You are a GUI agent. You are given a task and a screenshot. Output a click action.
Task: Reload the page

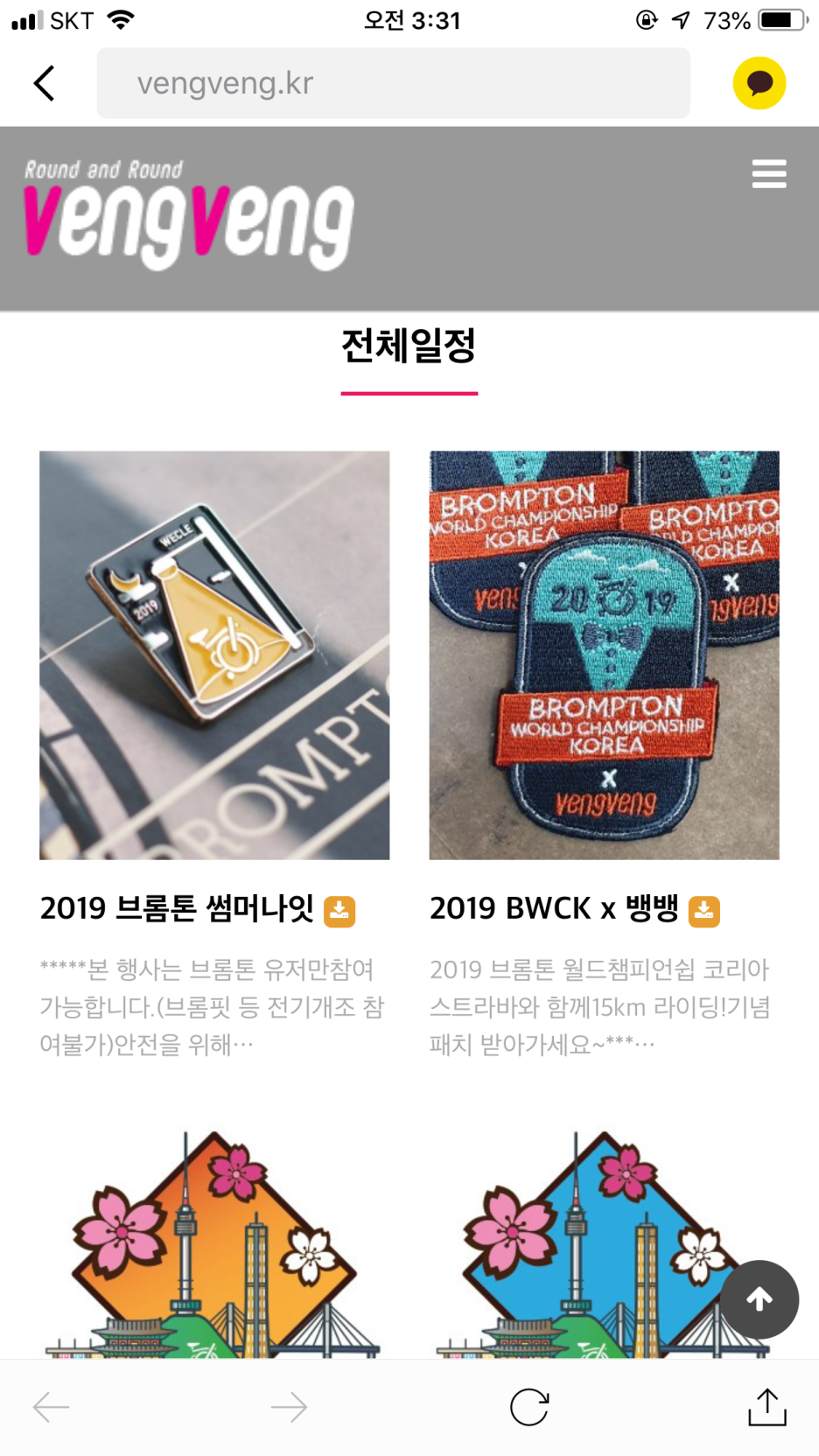[529, 1407]
